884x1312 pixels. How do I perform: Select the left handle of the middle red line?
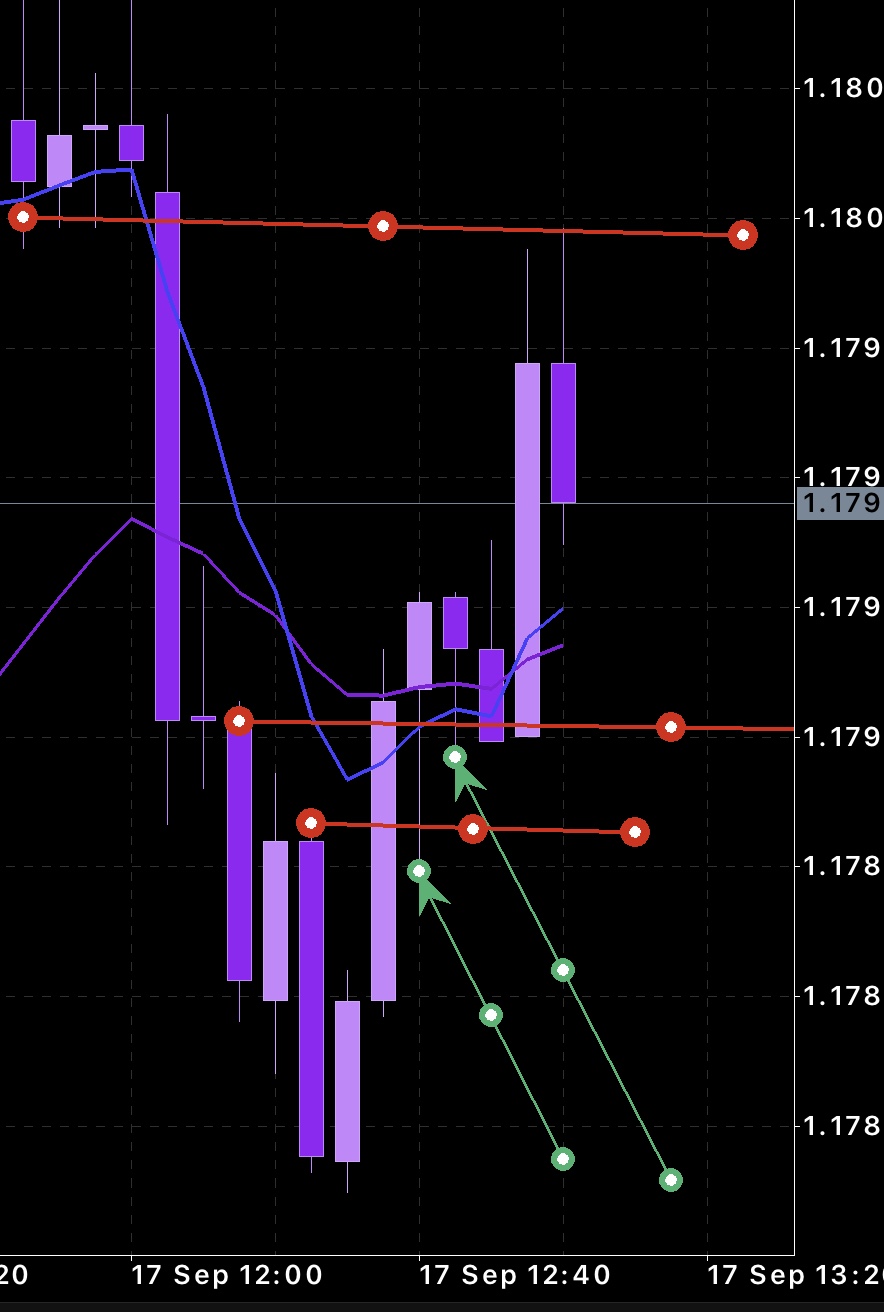point(238,720)
